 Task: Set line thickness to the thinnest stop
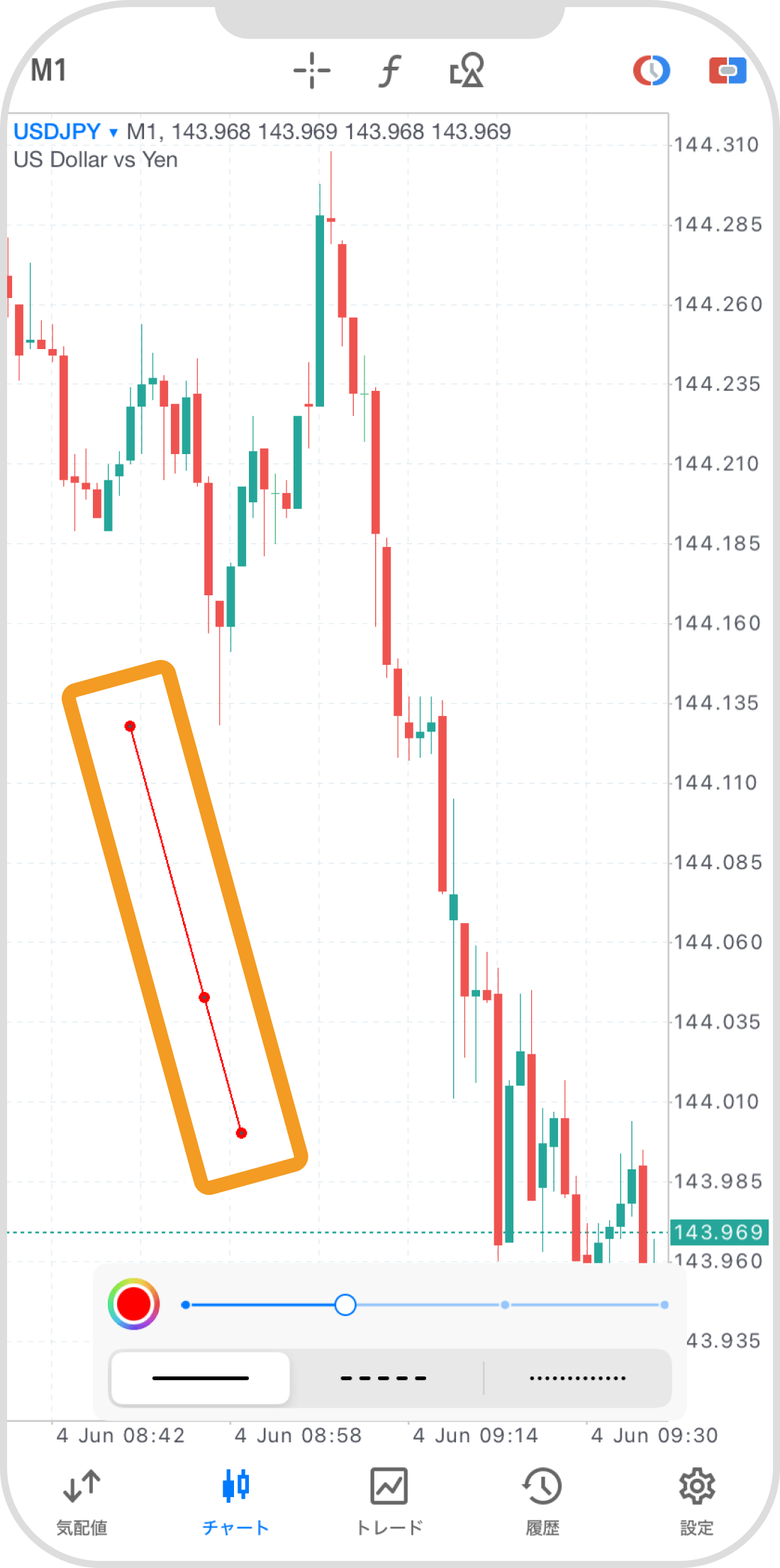[x=186, y=1305]
